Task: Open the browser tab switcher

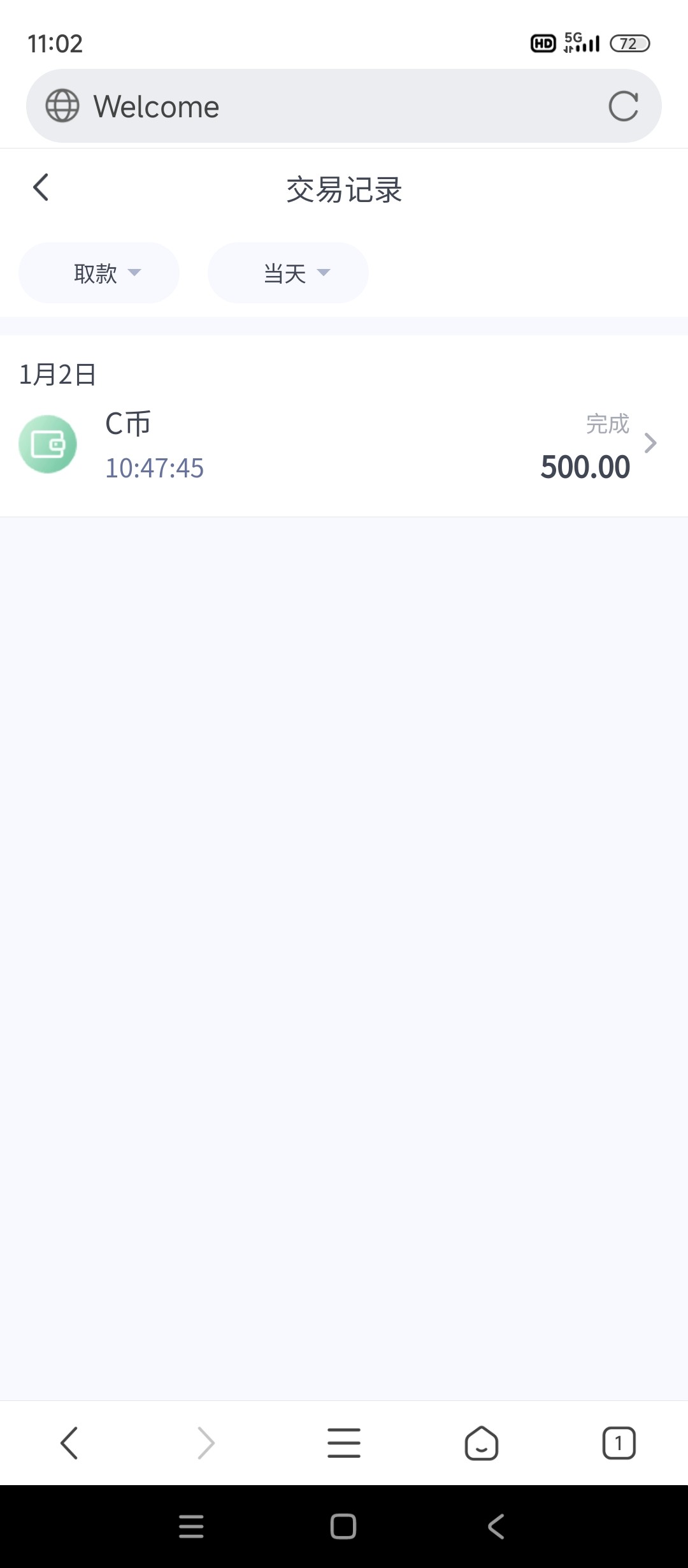Action: tap(619, 1443)
